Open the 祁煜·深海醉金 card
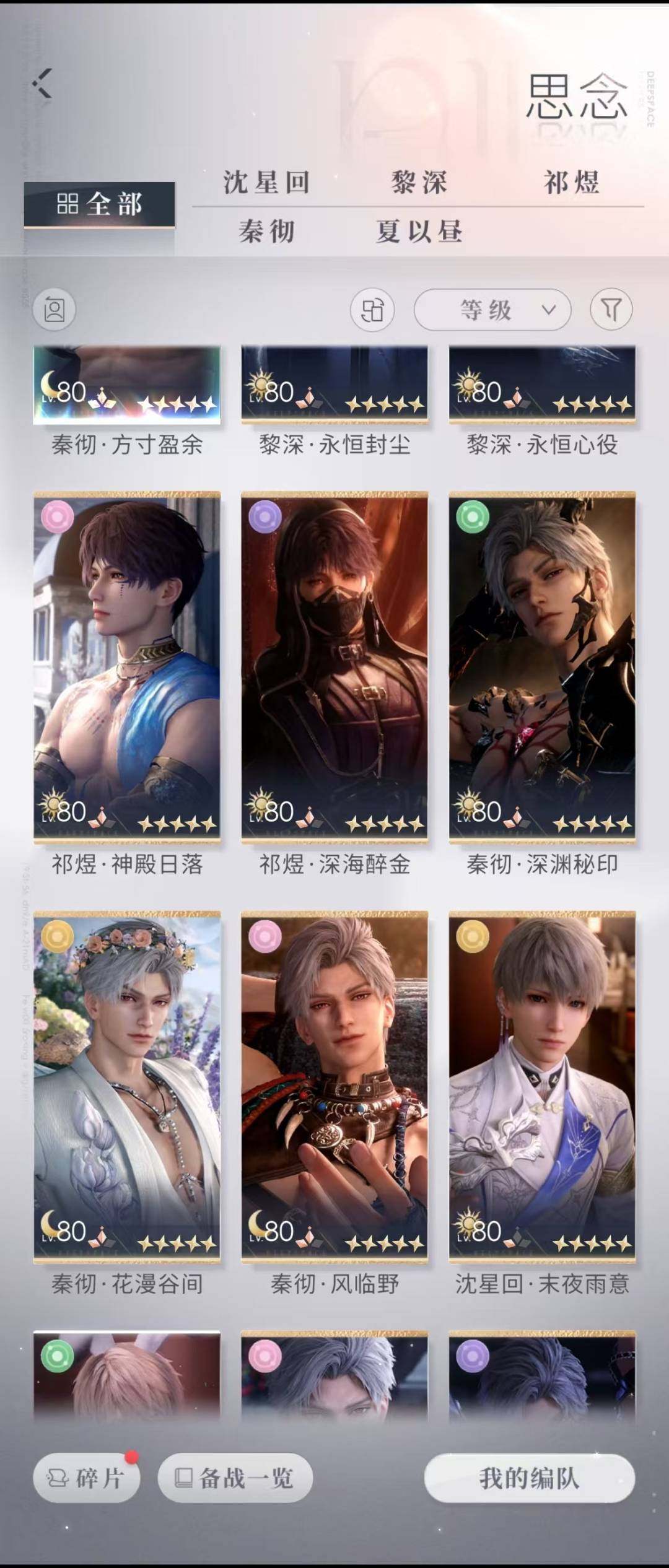Image resolution: width=669 pixels, height=1568 pixels. 334,666
